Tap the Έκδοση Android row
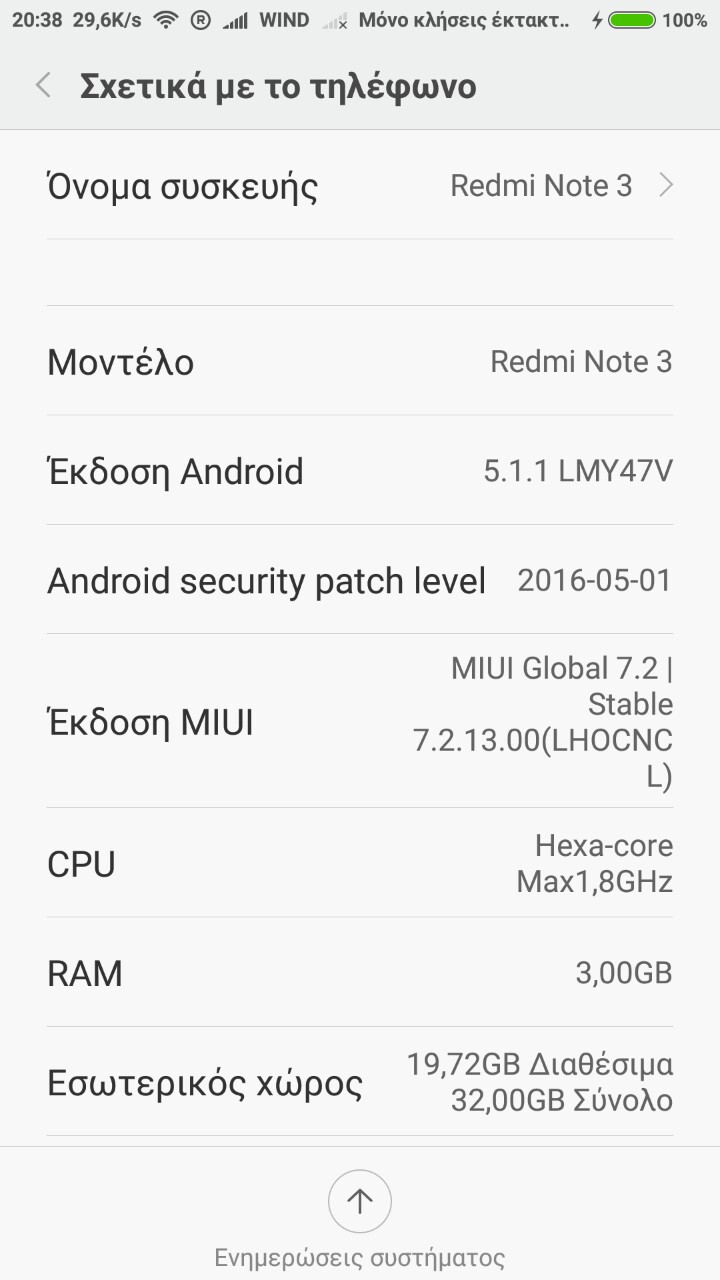This screenshot has height=1280, width=720. click(360, 471)
